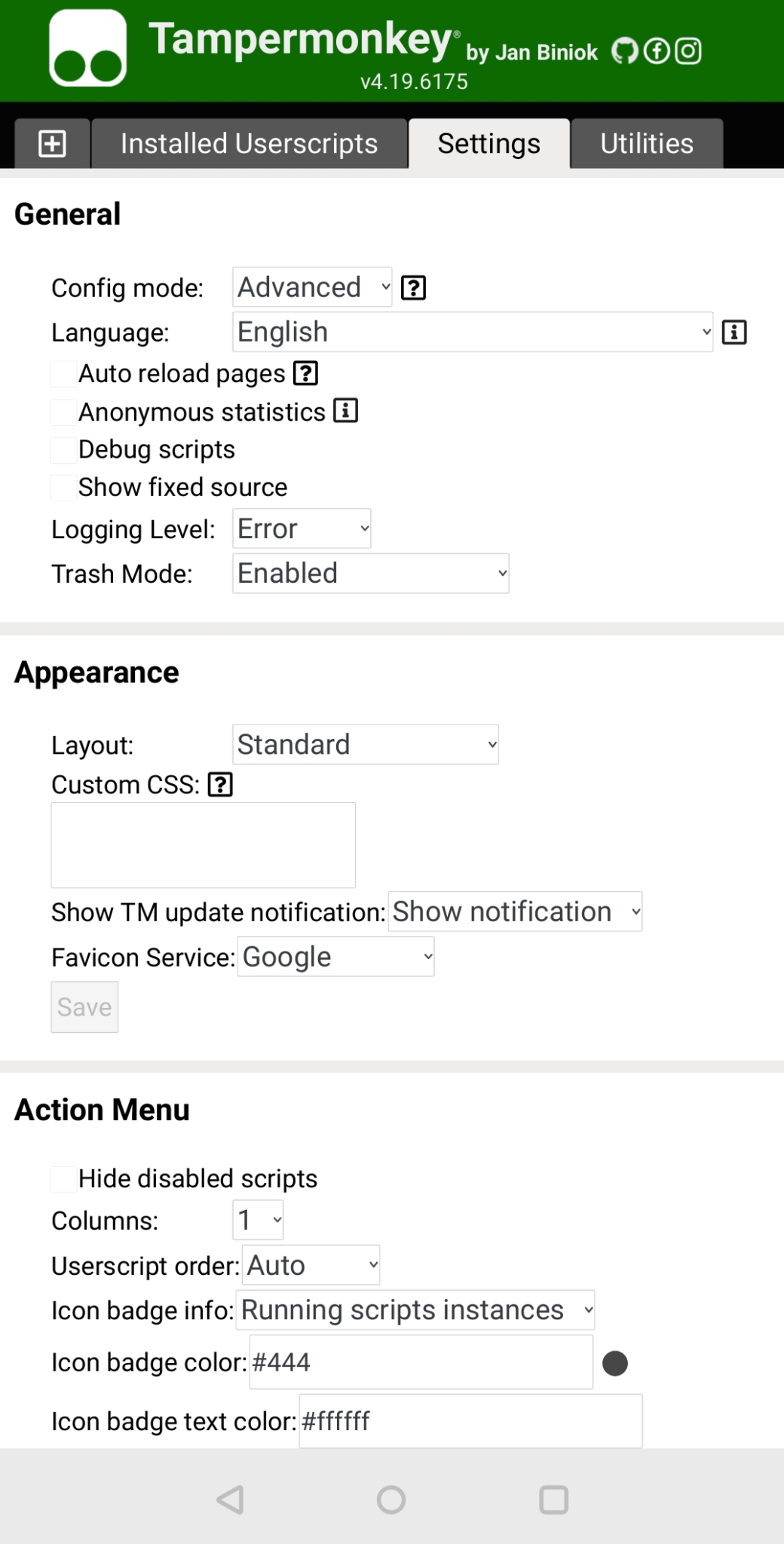
Task: Open the Instagram icon link
Action: (x=688, y=51)
